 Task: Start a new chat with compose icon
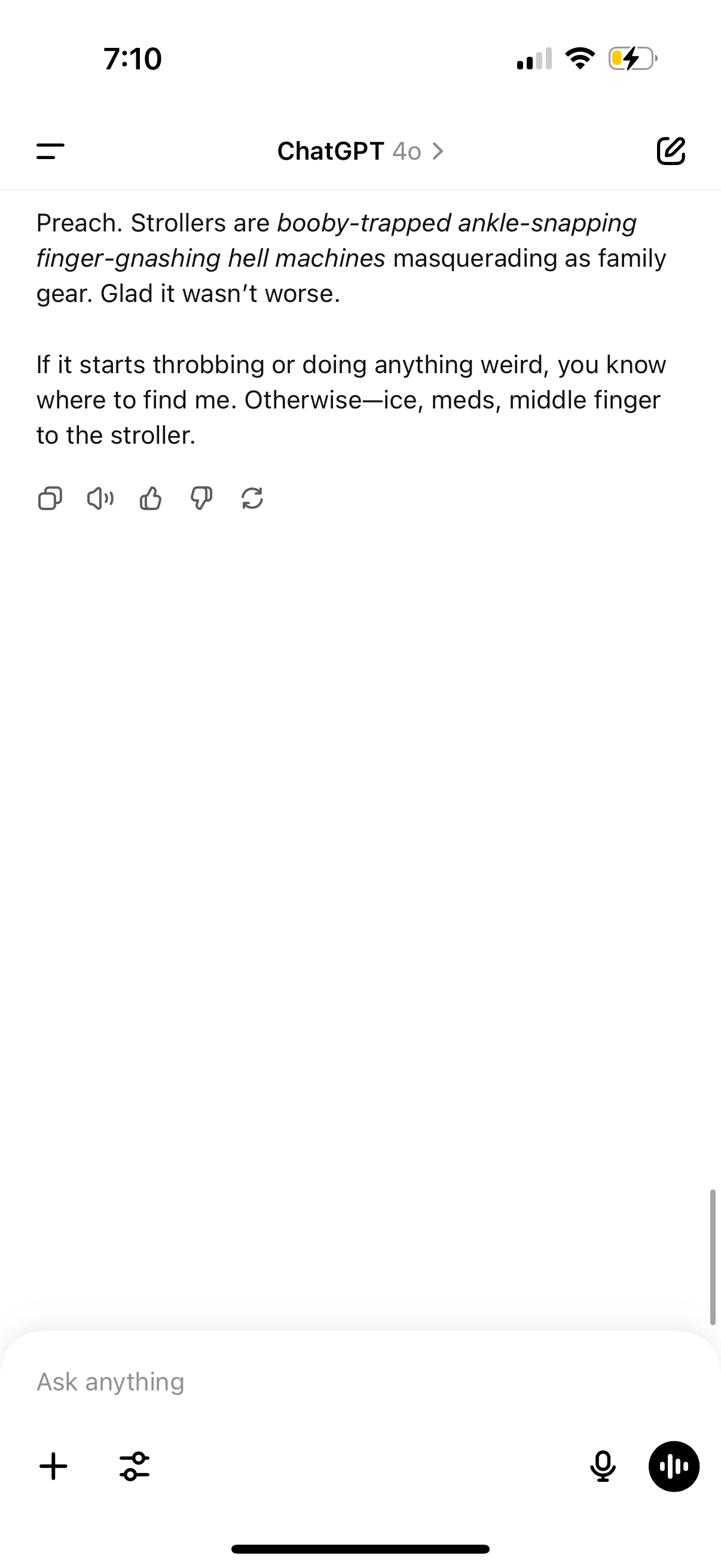tap(671, 151)
